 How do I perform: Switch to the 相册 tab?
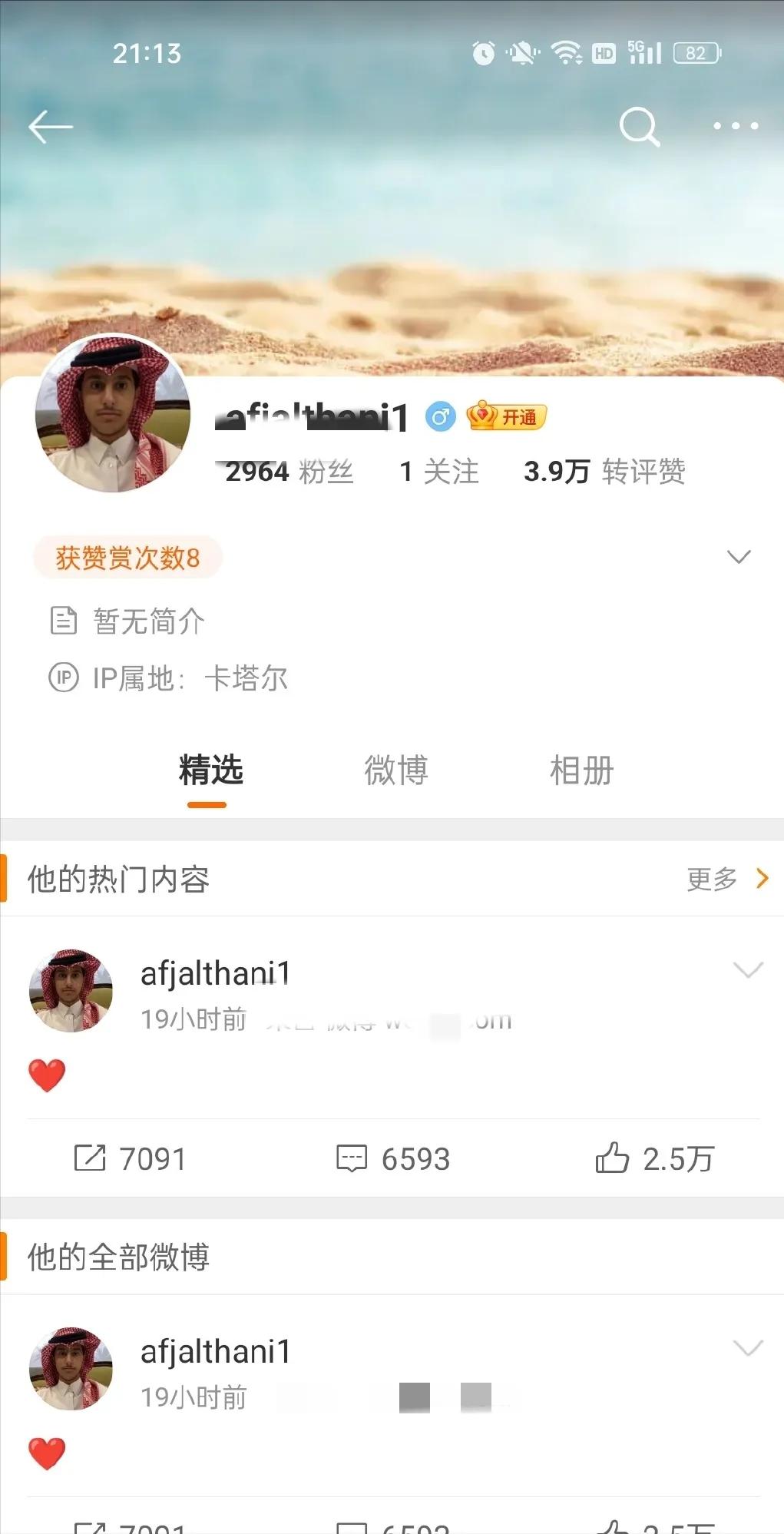pyautogui.click(x=582, y=771)
